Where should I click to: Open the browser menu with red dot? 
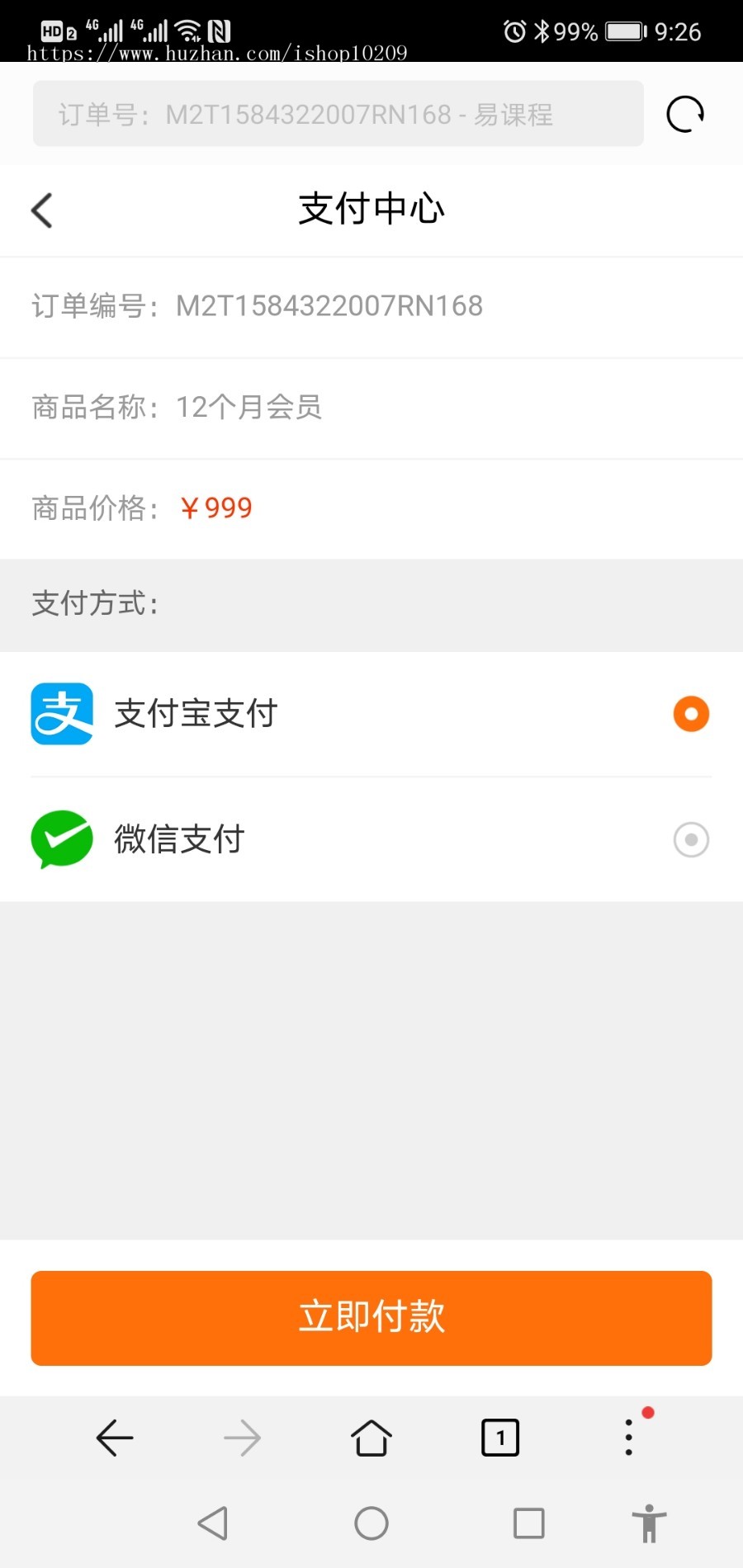(628, 1437)
